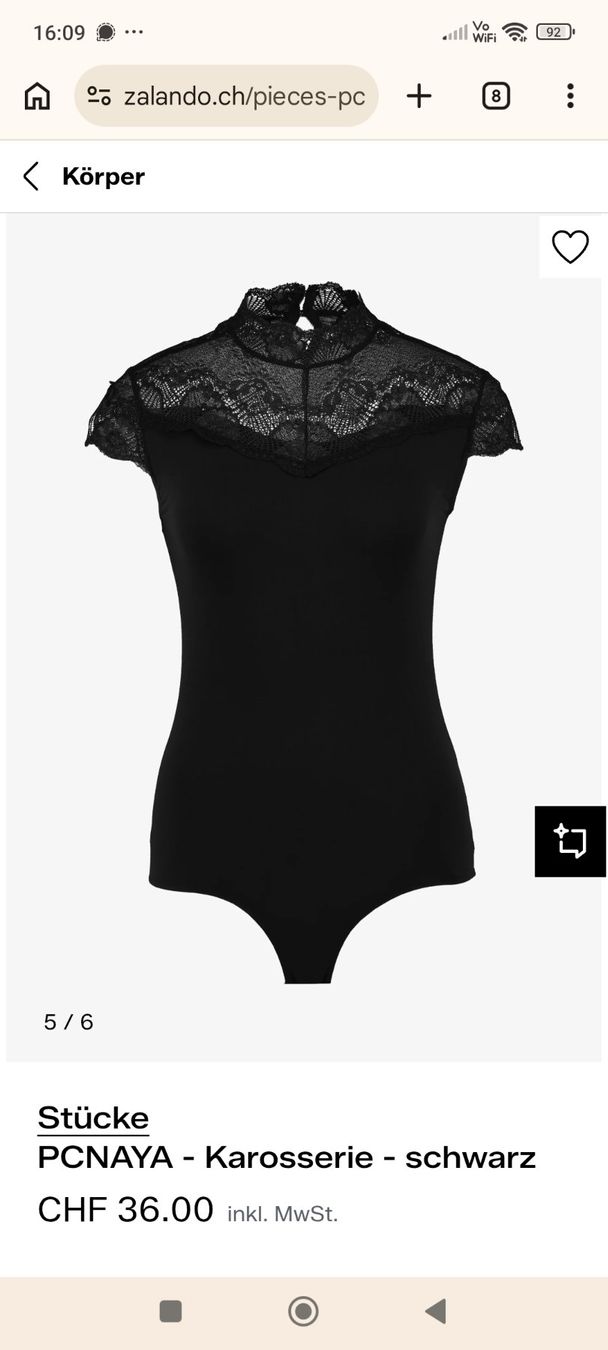Open the black crop overlay button
Screen dimensions: 608x1350
pyautogui.click(x=571, y=841)
